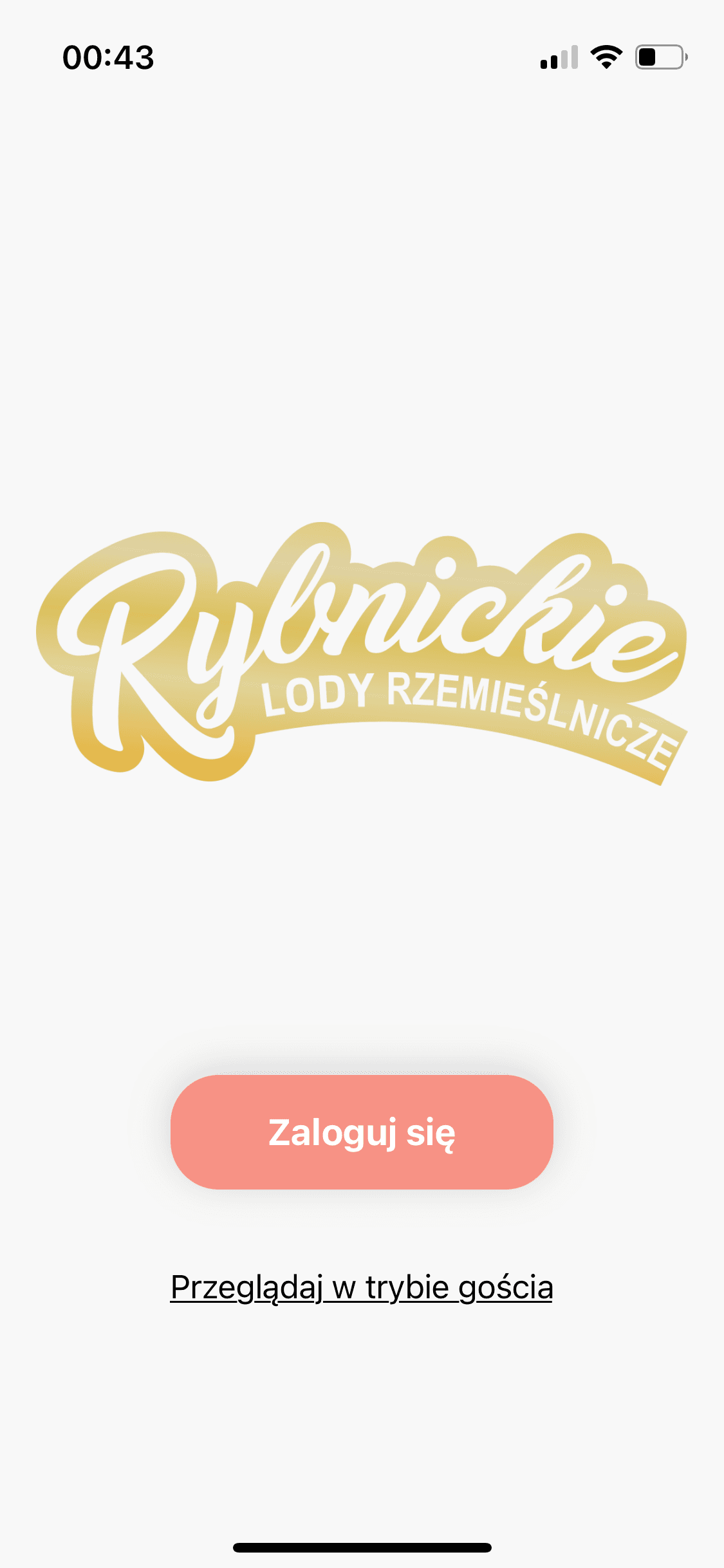The height and width of the screenshot is (1568, 724).
Task: Tap the clock showing 00:43
Action: coord(108,58)
